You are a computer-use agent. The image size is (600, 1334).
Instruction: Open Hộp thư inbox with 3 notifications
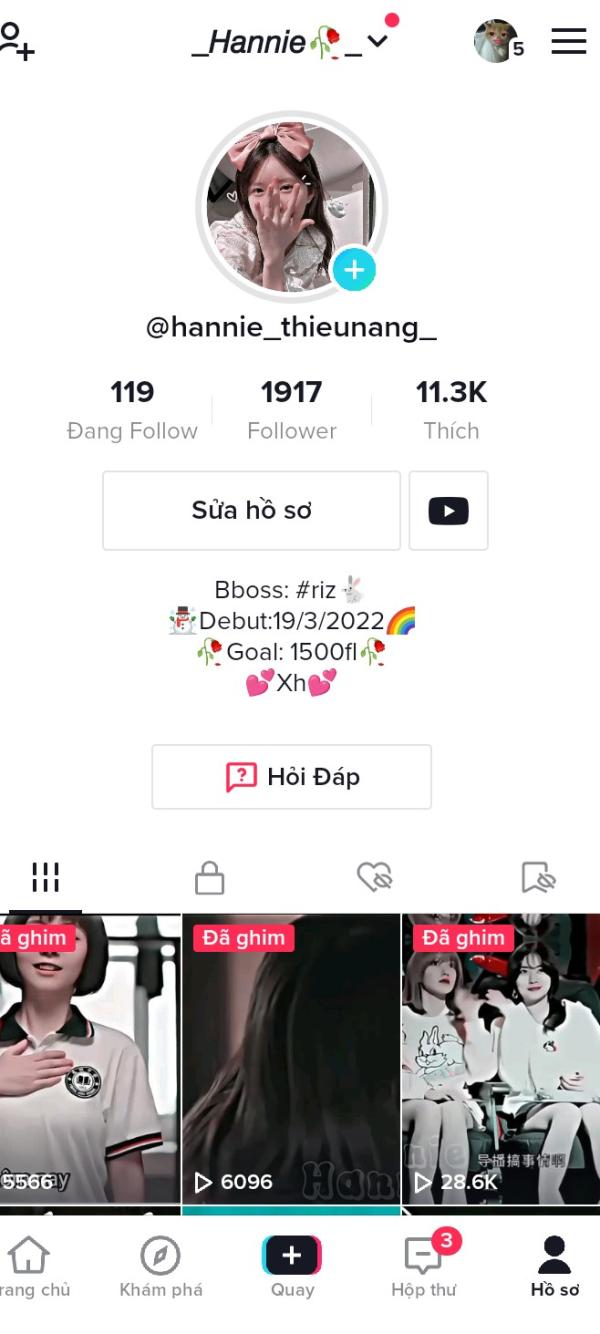coord(424,1268)
